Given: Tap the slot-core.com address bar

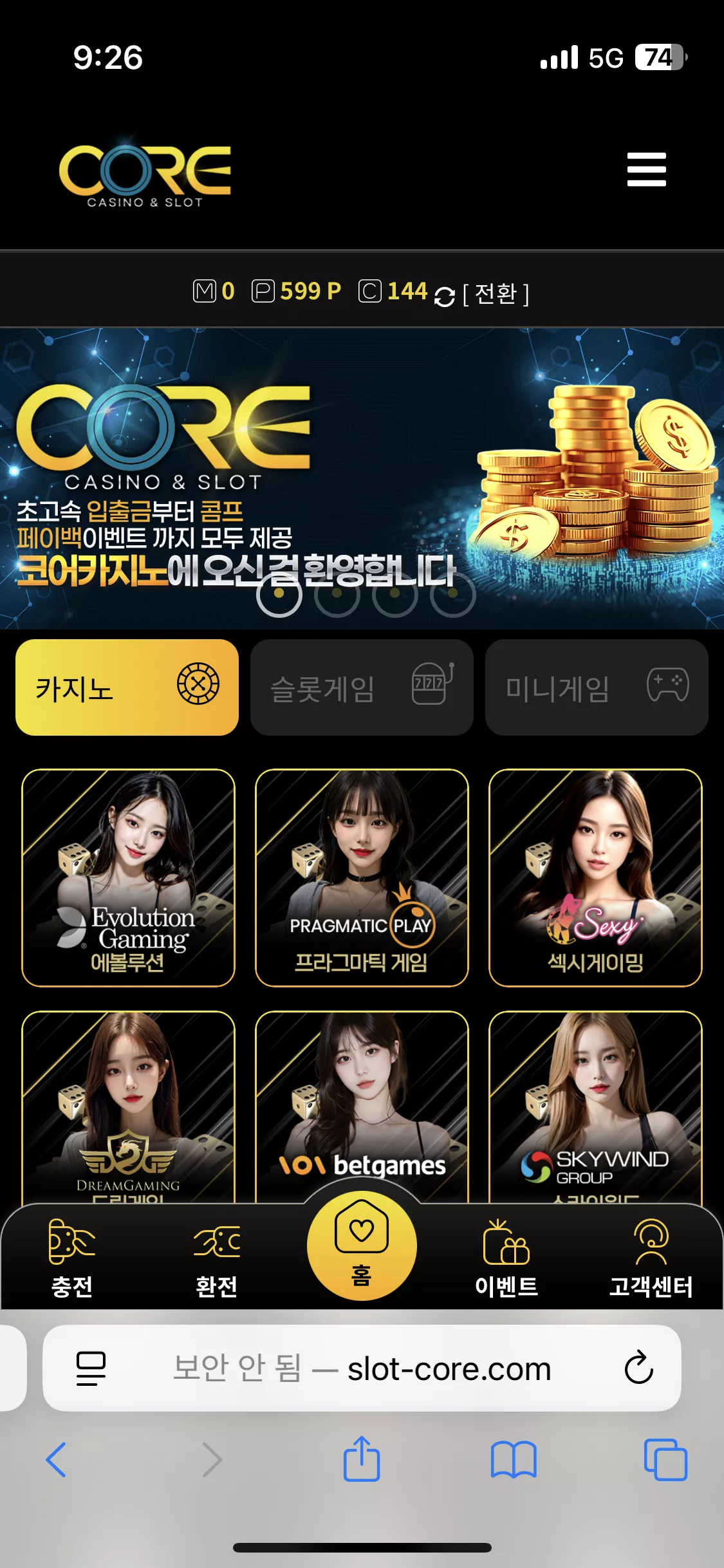Looking at the screenshot, I should (362, 1368).
